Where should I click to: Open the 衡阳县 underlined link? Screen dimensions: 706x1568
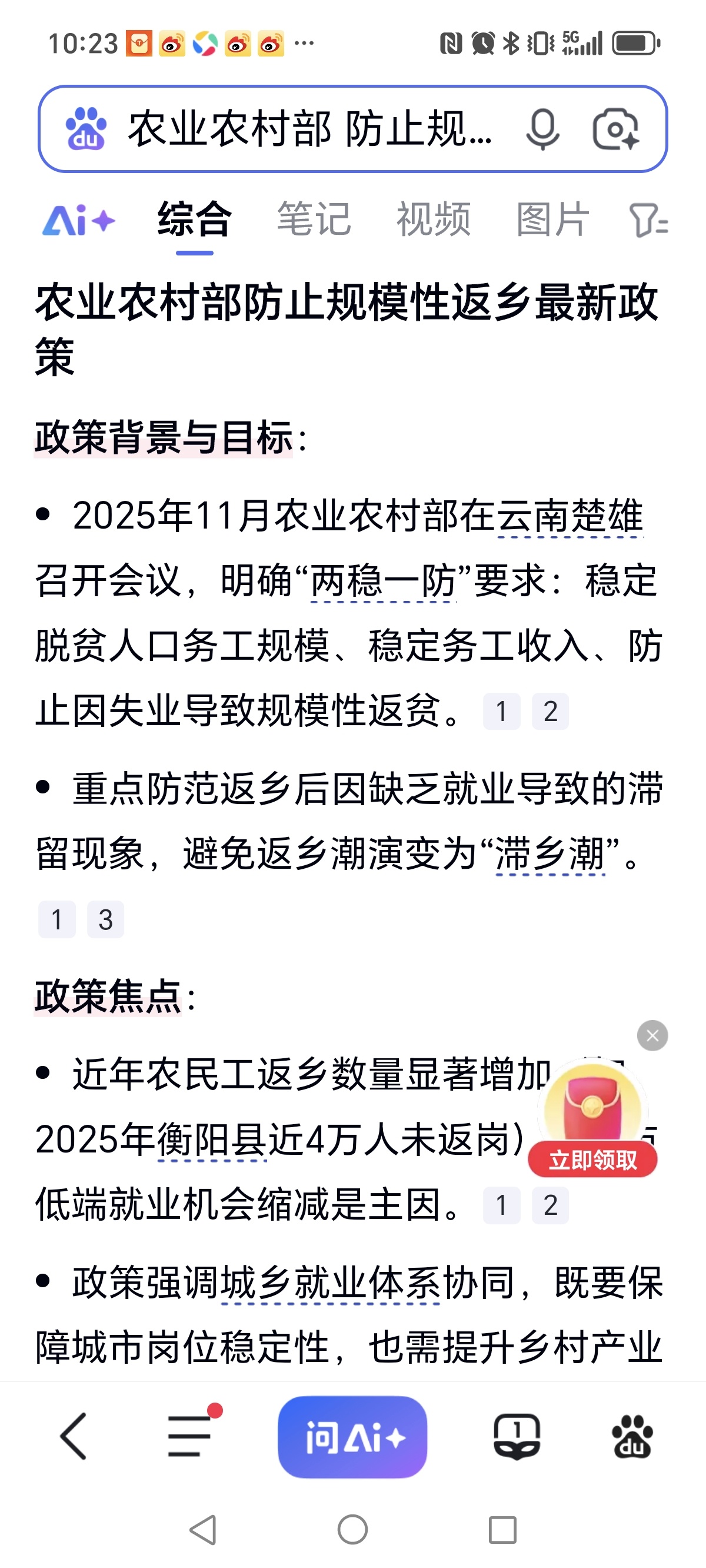pos(212,1140)
